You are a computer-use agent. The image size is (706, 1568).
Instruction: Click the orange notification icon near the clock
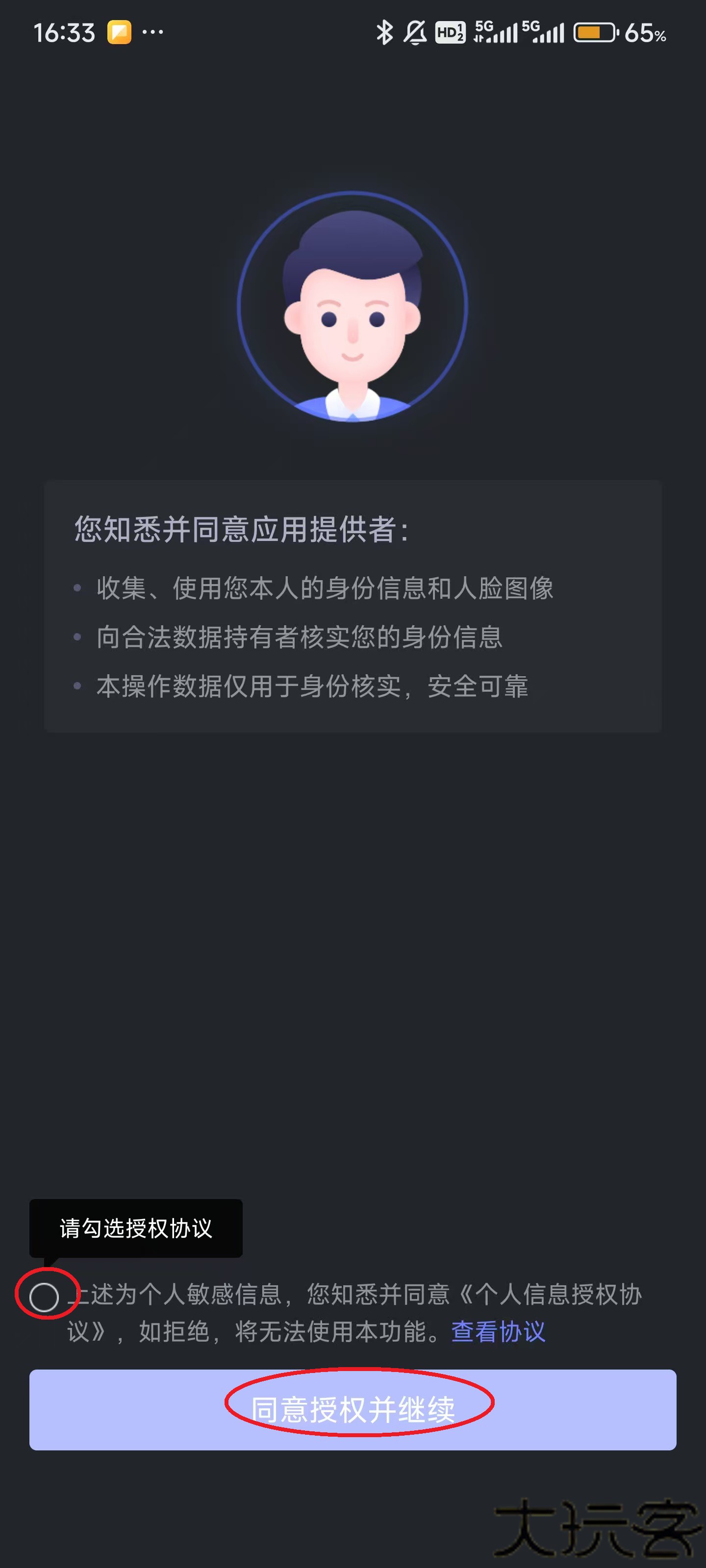(121, 33)
